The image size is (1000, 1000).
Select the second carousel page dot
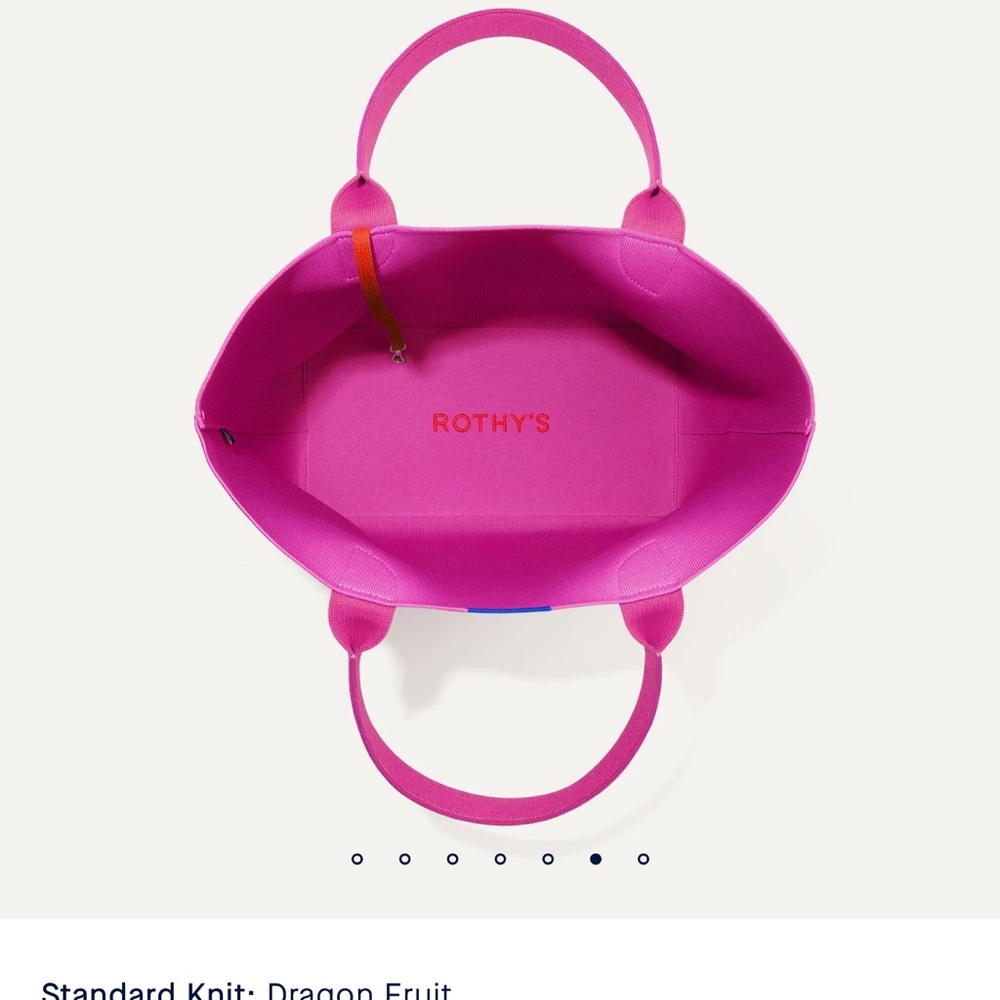405,858
